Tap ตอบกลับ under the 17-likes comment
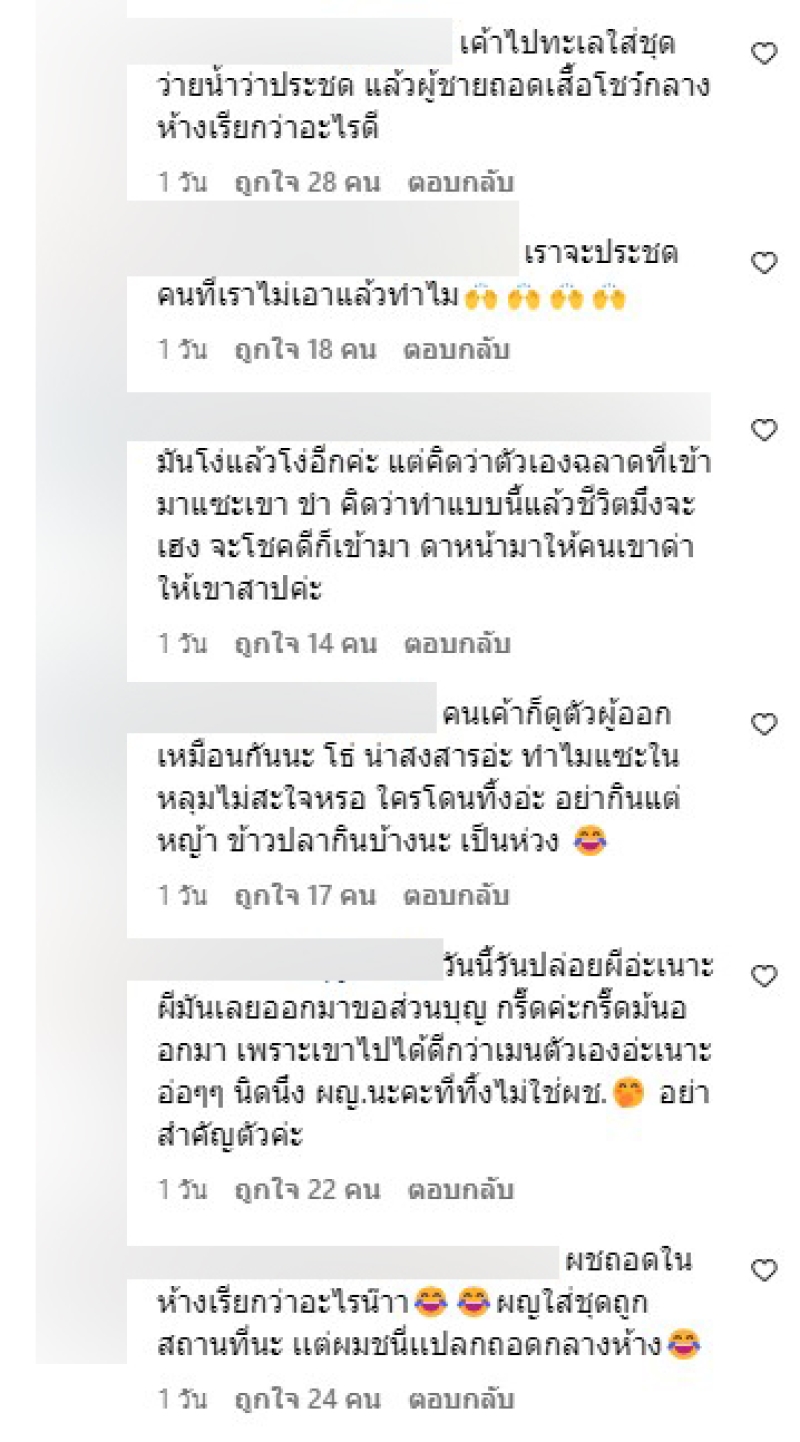The height and width of the screenshot is (1442, 800). pos(456,896)
